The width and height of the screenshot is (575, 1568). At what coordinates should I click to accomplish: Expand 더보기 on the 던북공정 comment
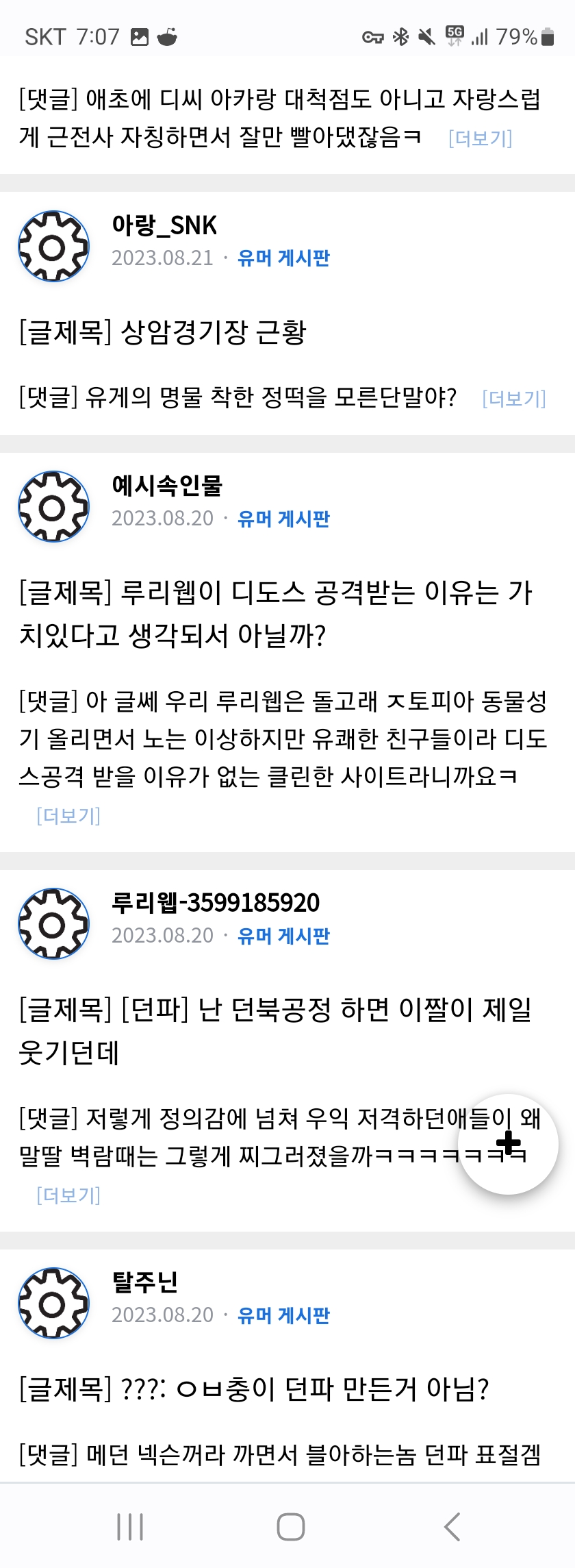point(68,1195)
